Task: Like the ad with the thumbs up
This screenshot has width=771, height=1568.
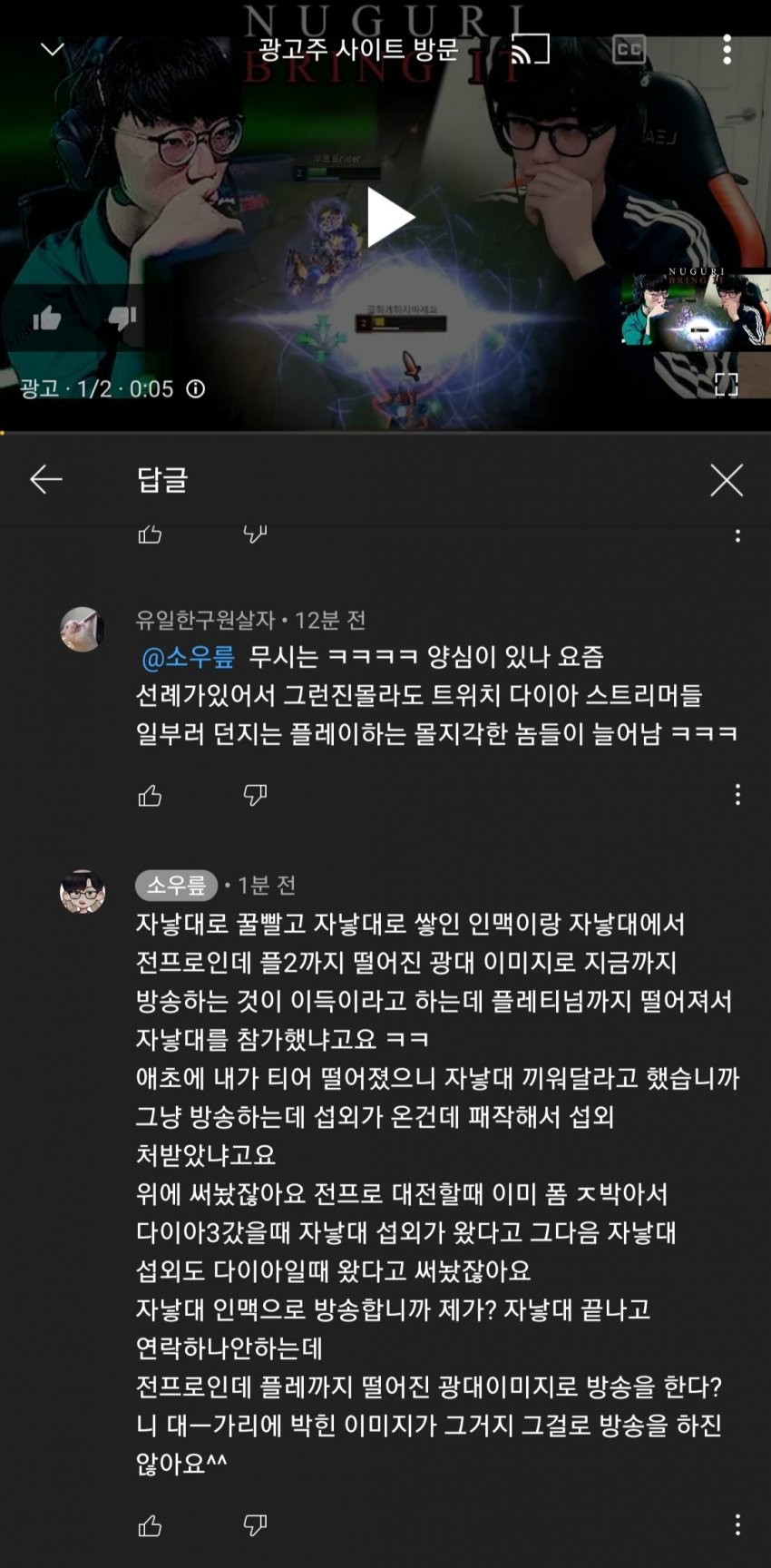Action: click(x=46, y=318)
